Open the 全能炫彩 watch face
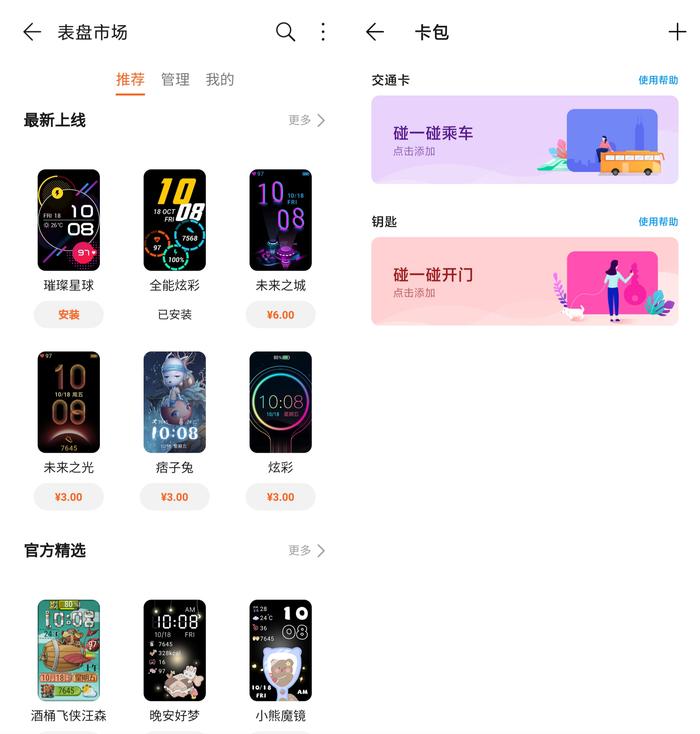Screen dimensions: 700x734 (175, 220)
